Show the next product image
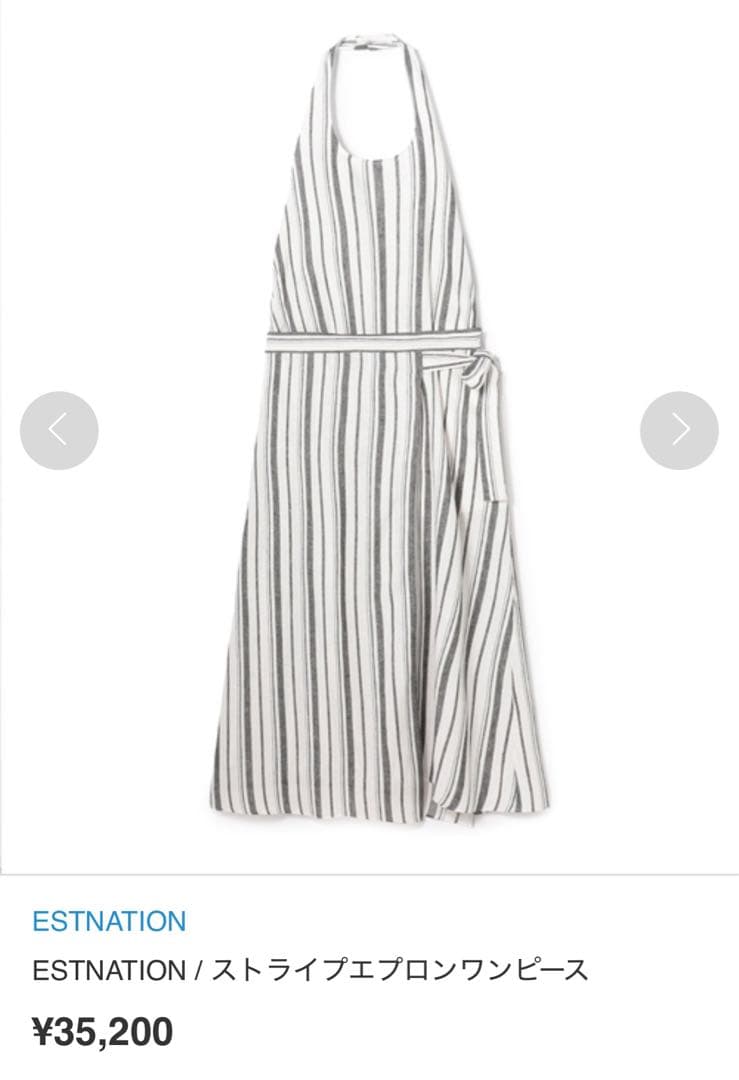739x1080 pixels. (679, 430)
